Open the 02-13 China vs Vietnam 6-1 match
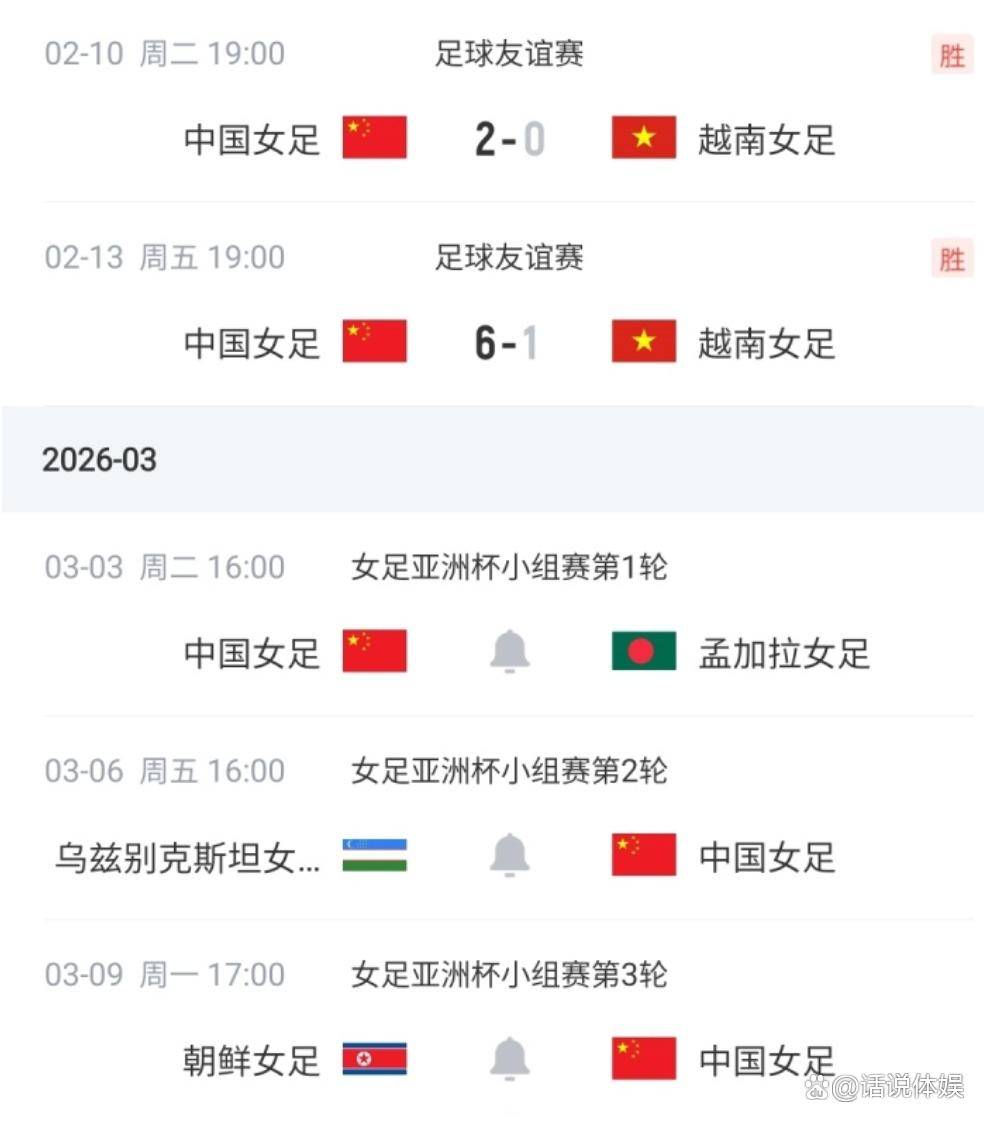The height and width of the screenshot is (1122, 984). (509, 344)
